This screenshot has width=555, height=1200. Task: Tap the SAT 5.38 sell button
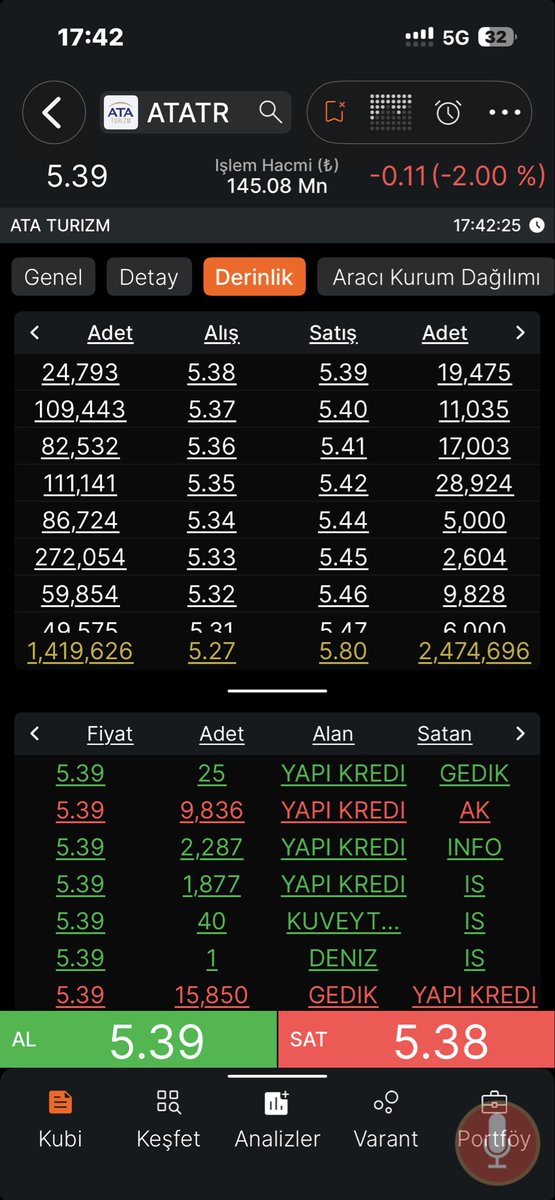[416, 1040]
